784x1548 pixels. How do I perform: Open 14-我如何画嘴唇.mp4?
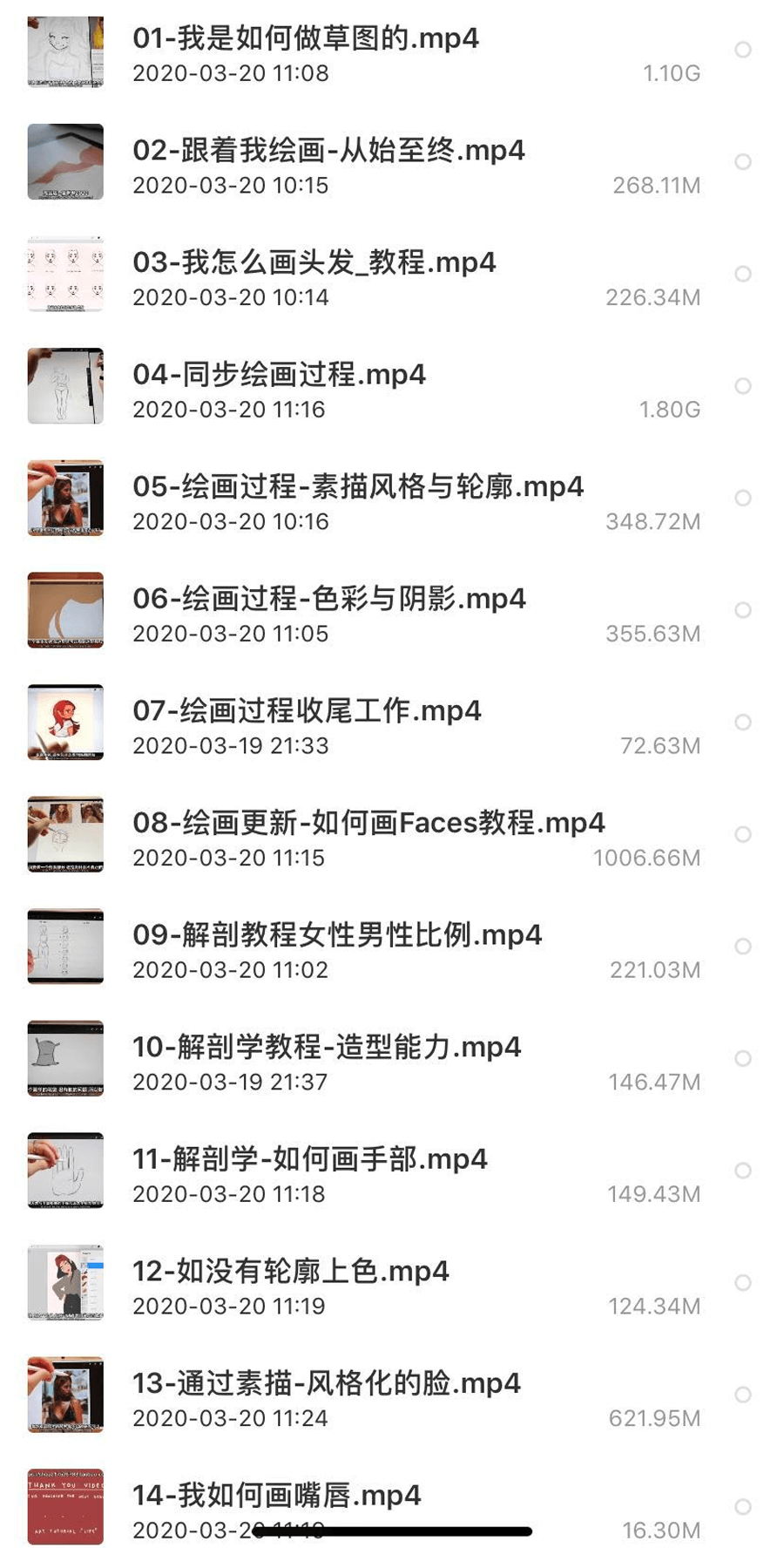point(276,1496)
